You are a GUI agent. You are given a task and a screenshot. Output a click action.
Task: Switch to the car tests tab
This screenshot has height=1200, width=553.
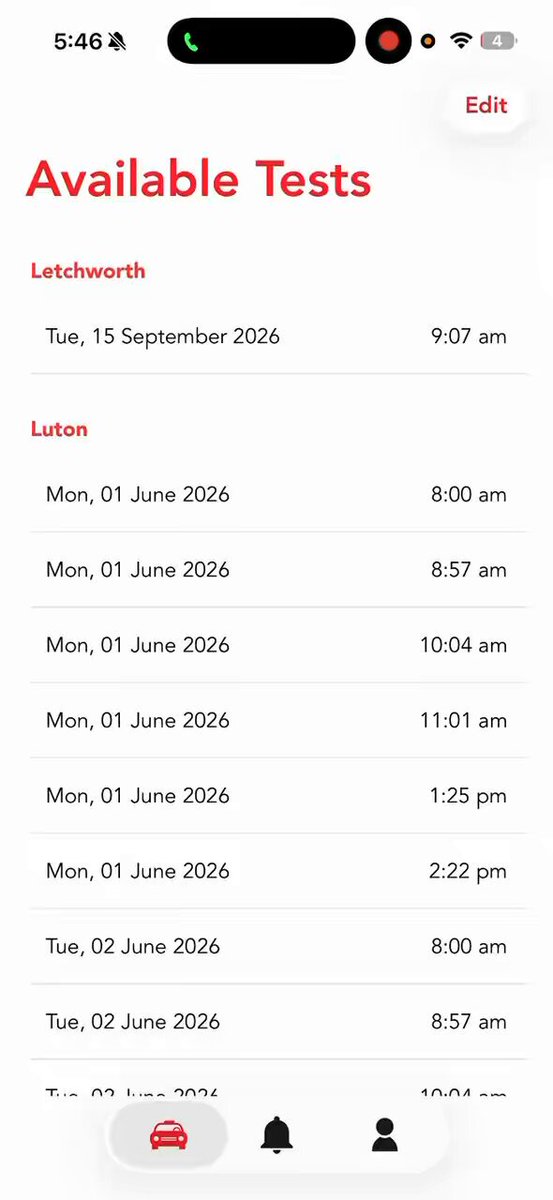169,1135
